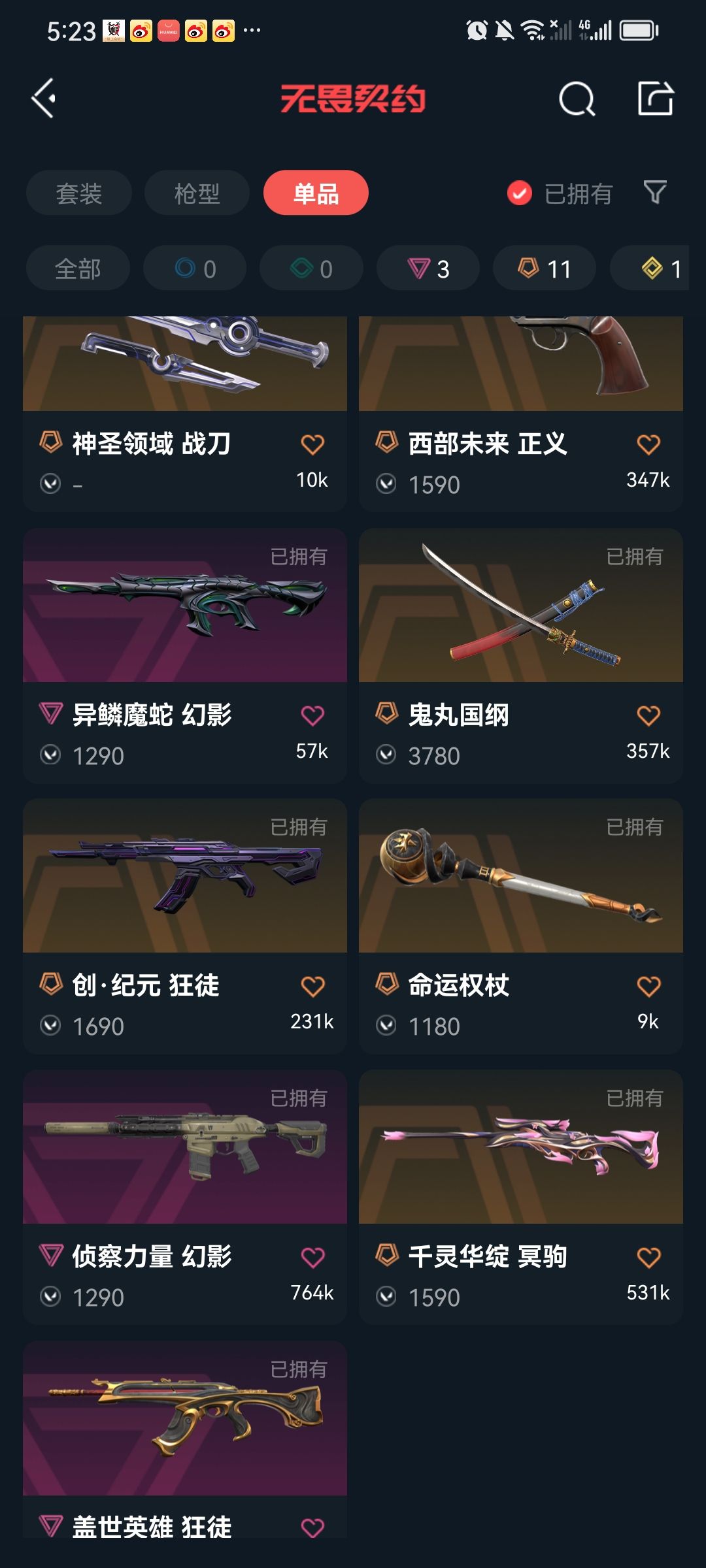Filter by the orange rarity chip showing 11

coord(545,268)
